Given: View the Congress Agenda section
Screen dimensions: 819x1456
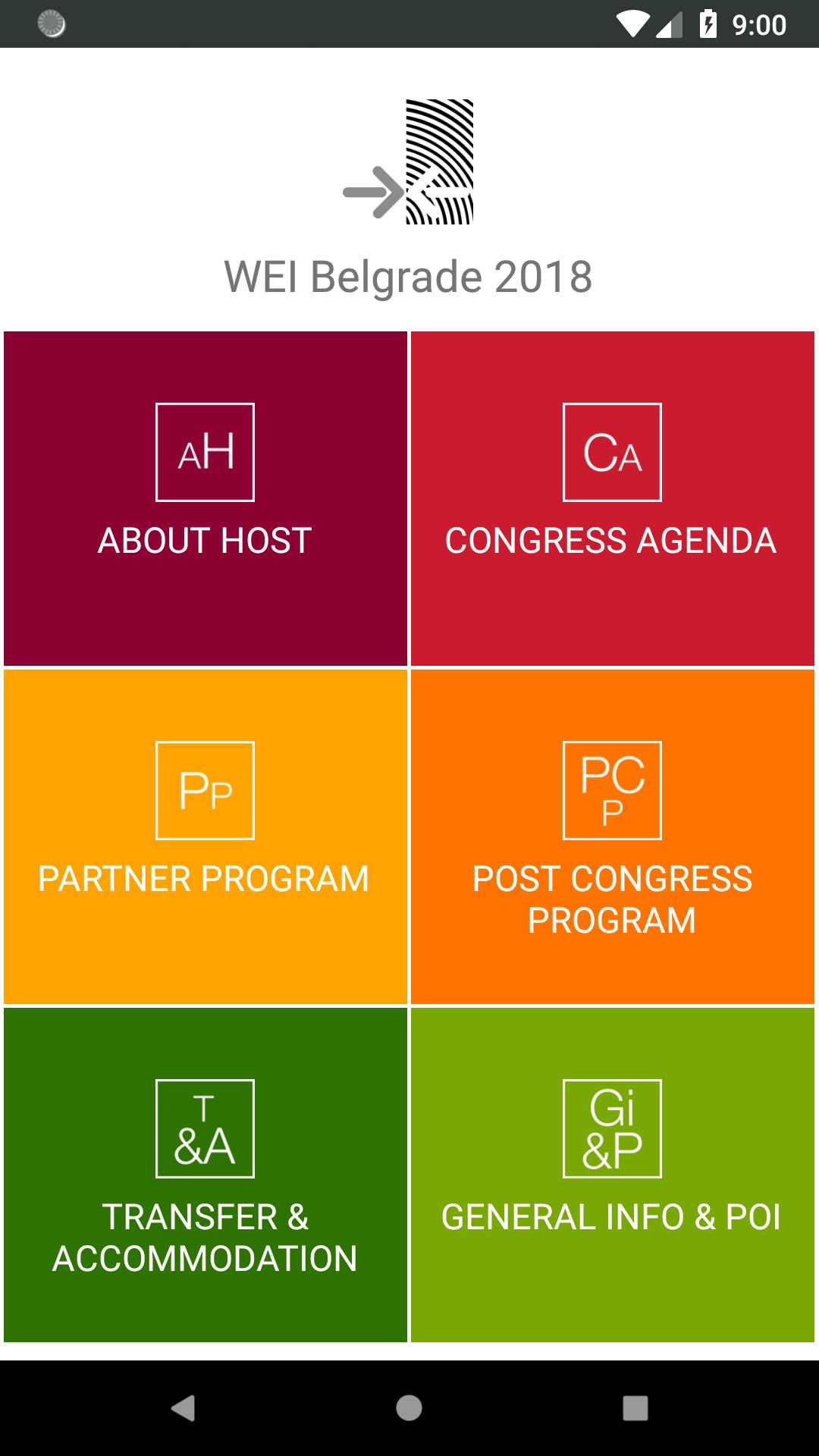Looking at the screenshot, I should 612,498.
